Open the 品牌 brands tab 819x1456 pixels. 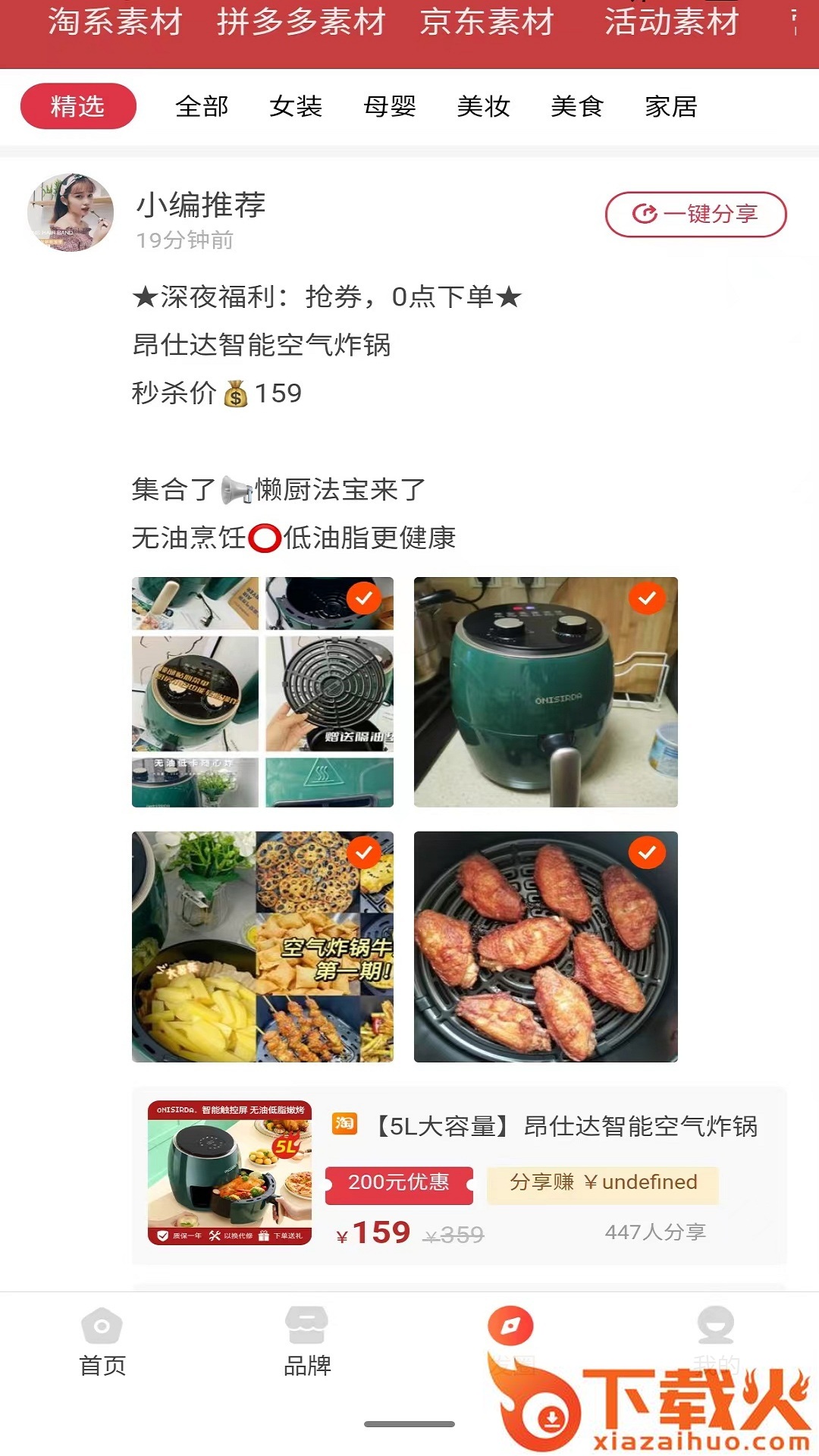[x=307, y=1342]
